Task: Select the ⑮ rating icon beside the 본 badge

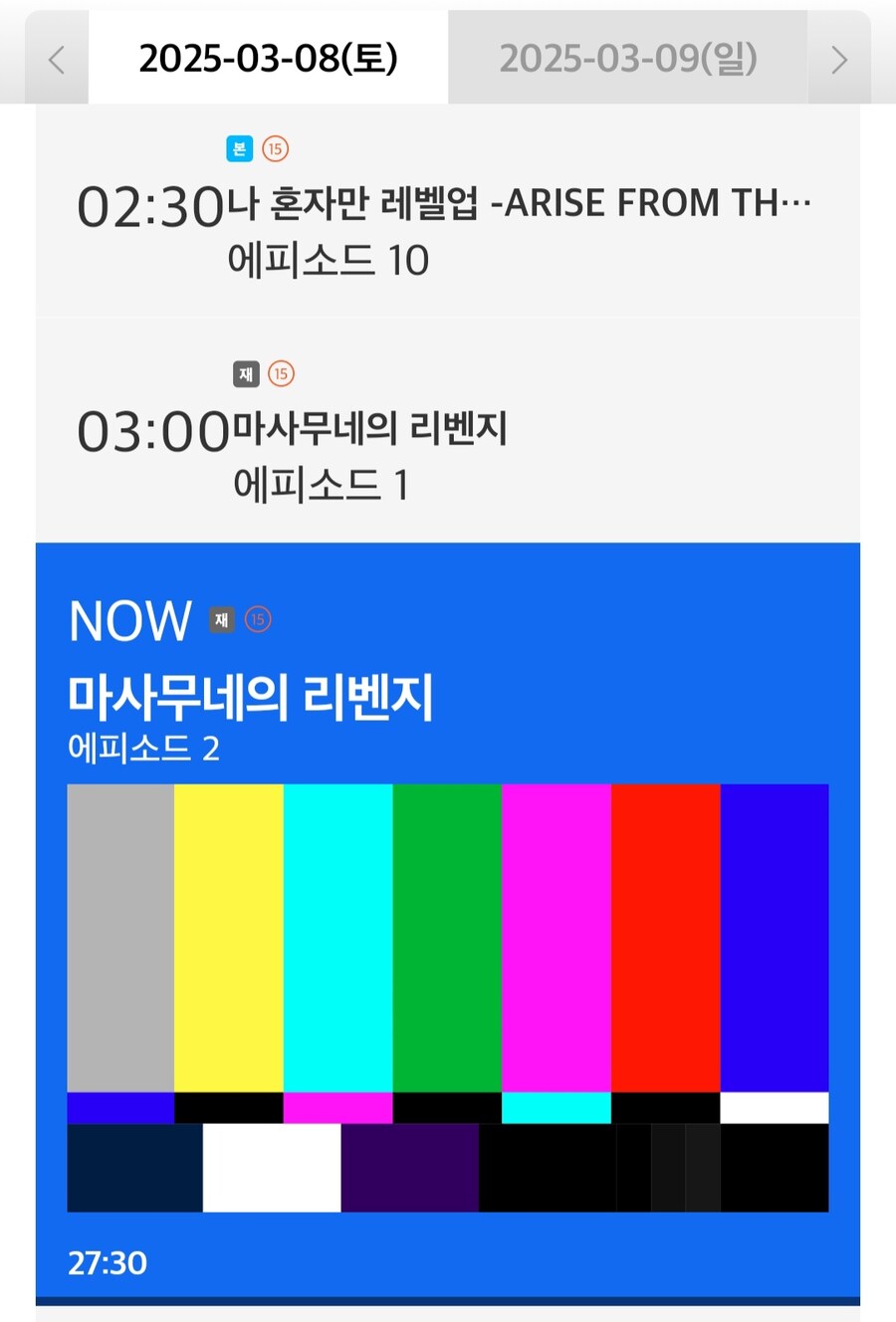Action: pos(276,148)
